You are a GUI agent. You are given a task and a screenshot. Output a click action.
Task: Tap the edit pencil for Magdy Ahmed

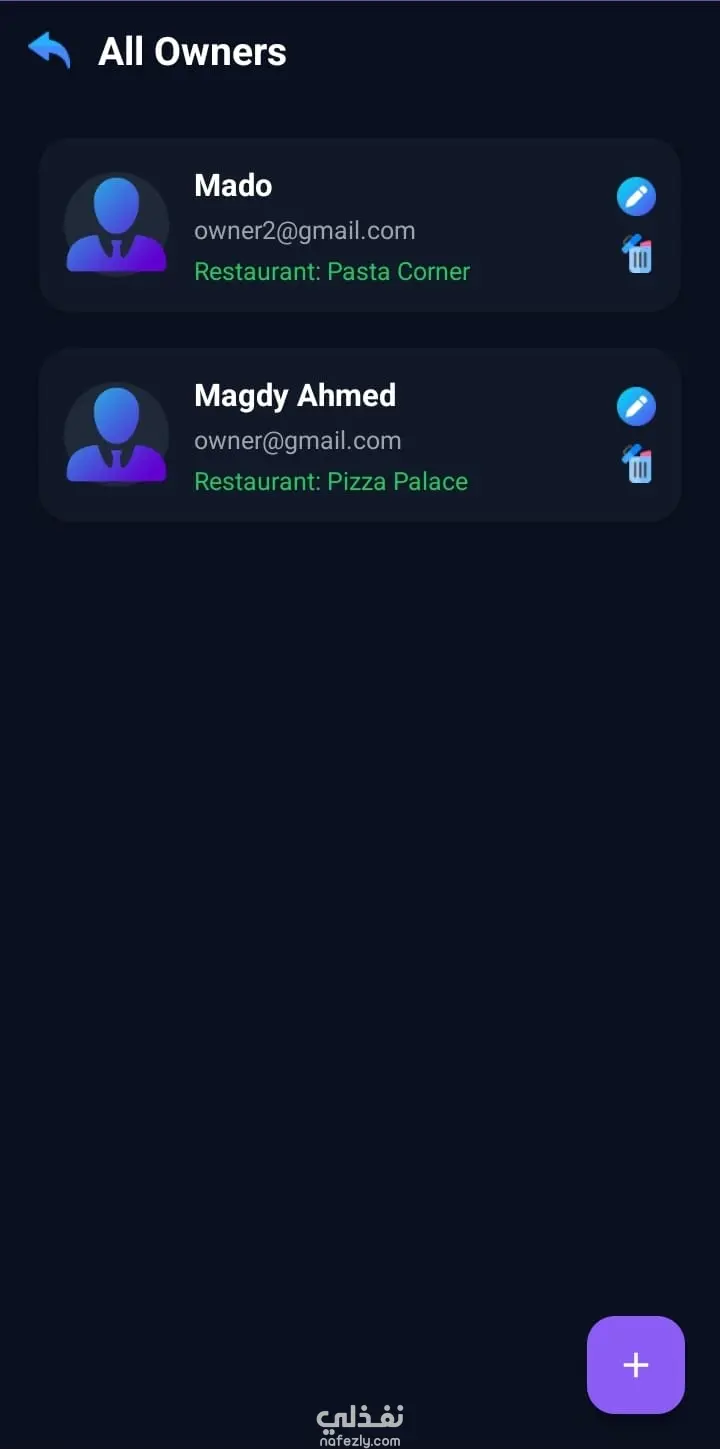tap(636, 407)
